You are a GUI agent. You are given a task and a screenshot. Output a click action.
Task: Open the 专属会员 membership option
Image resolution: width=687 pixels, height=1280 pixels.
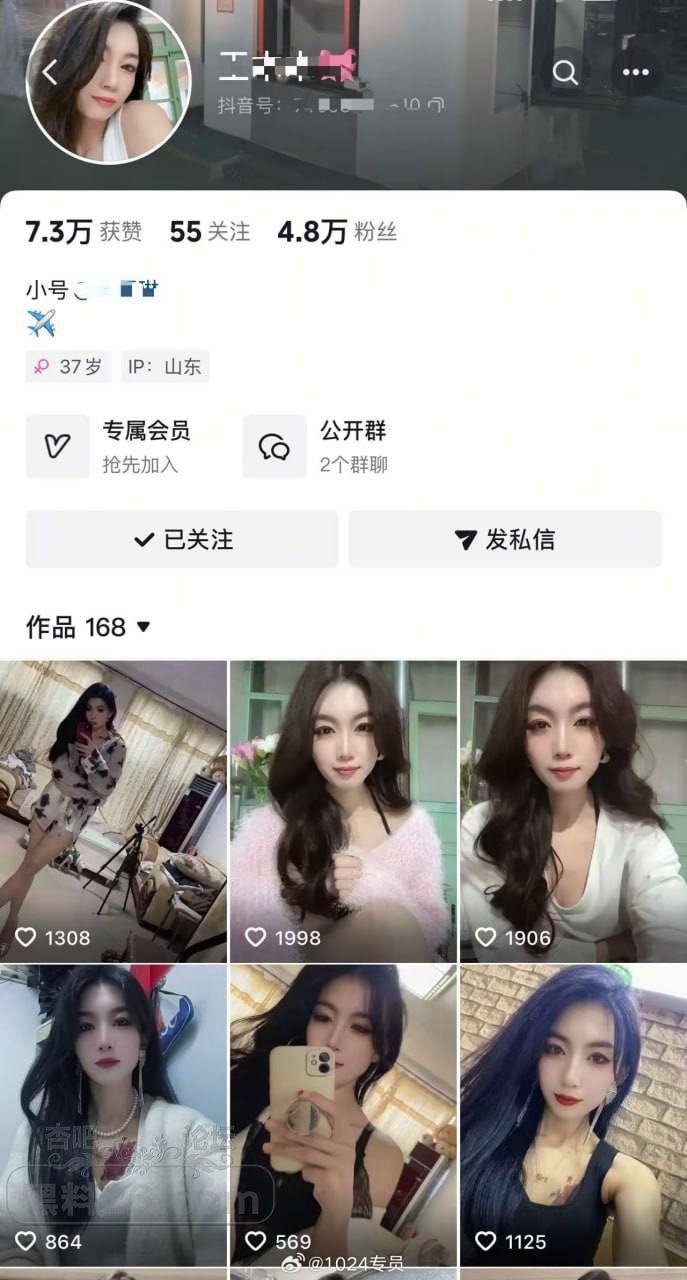pyautogui.click(x=110, y=446)
